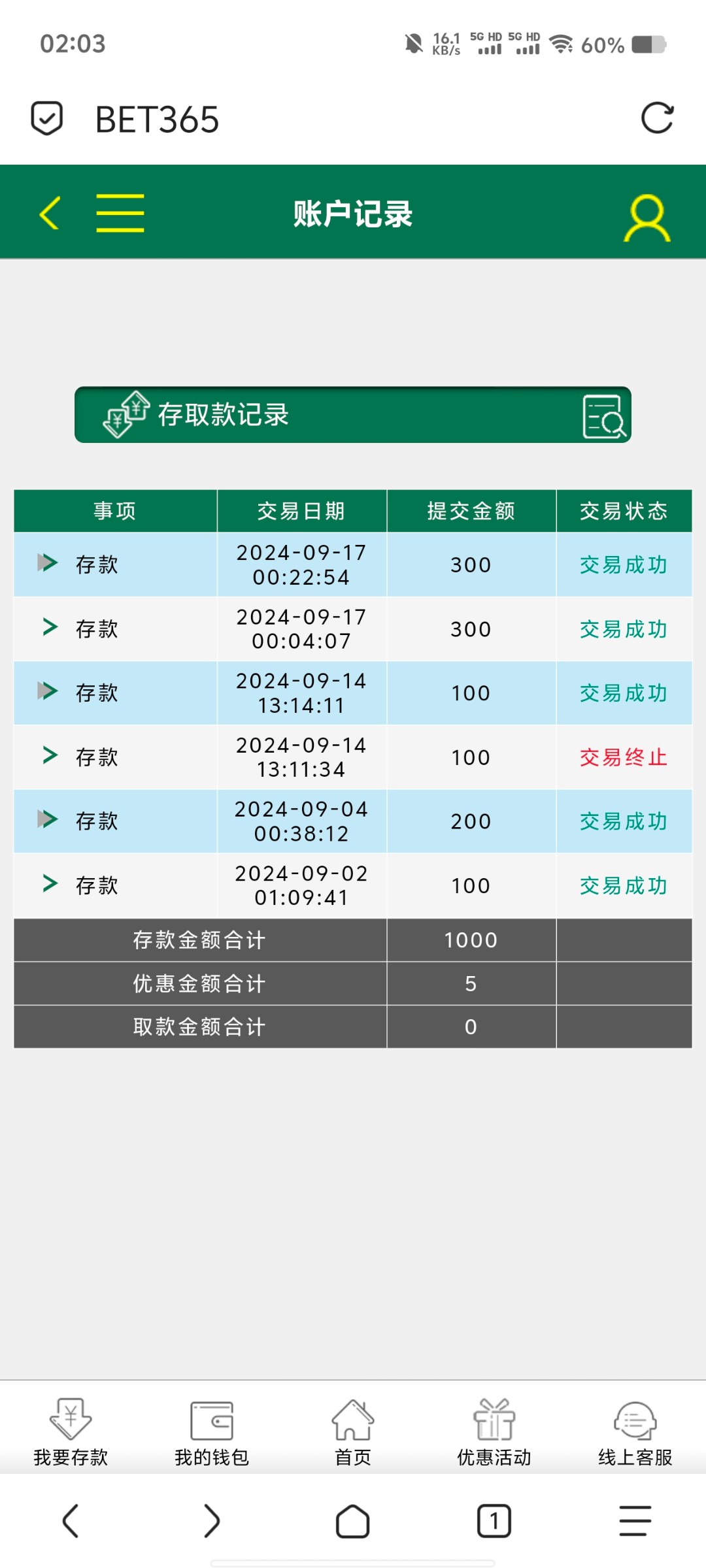Contact 线上客服 online support
Screen dimensions: 706x1568
pyautogui.click(x=635, y=1431)
